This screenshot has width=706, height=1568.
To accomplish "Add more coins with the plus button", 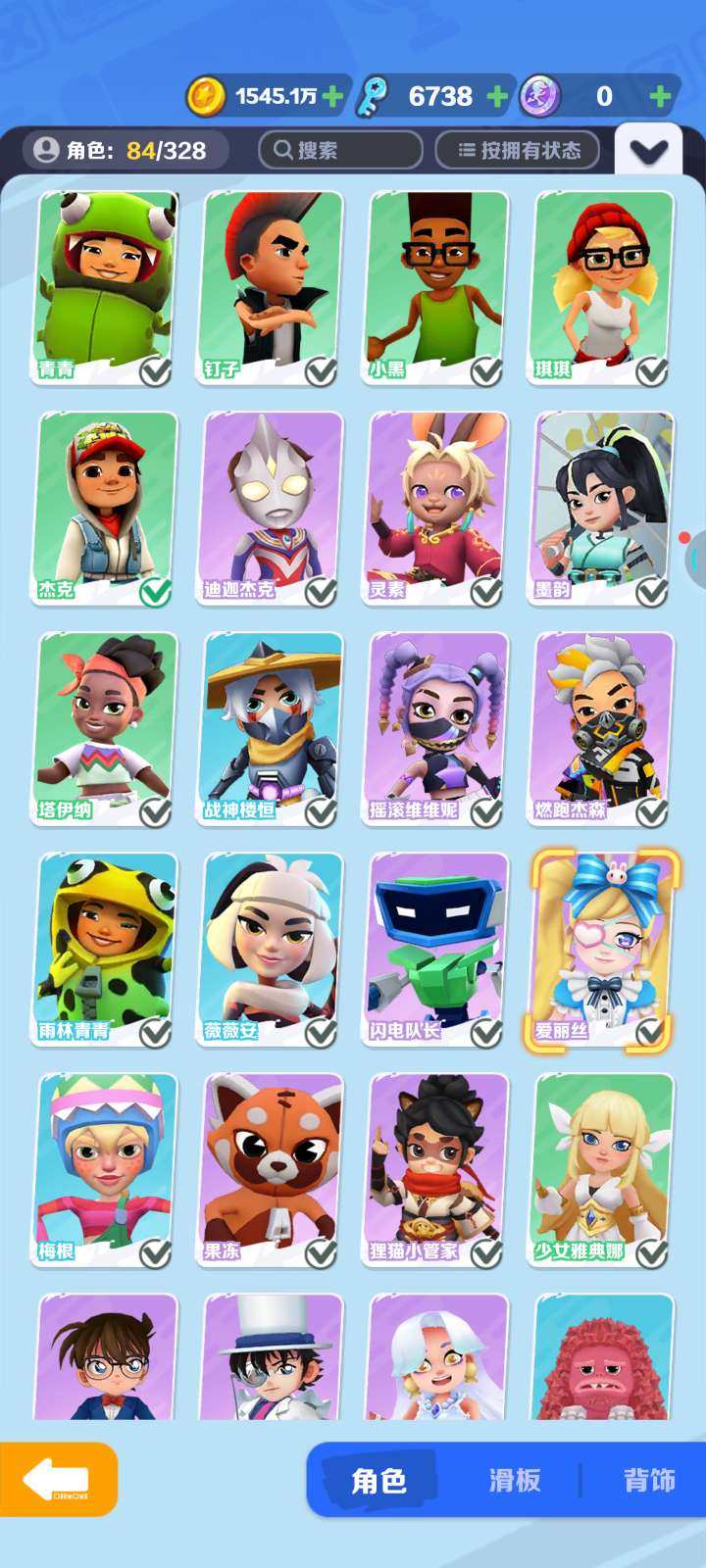I will click(x=332, y=96).
